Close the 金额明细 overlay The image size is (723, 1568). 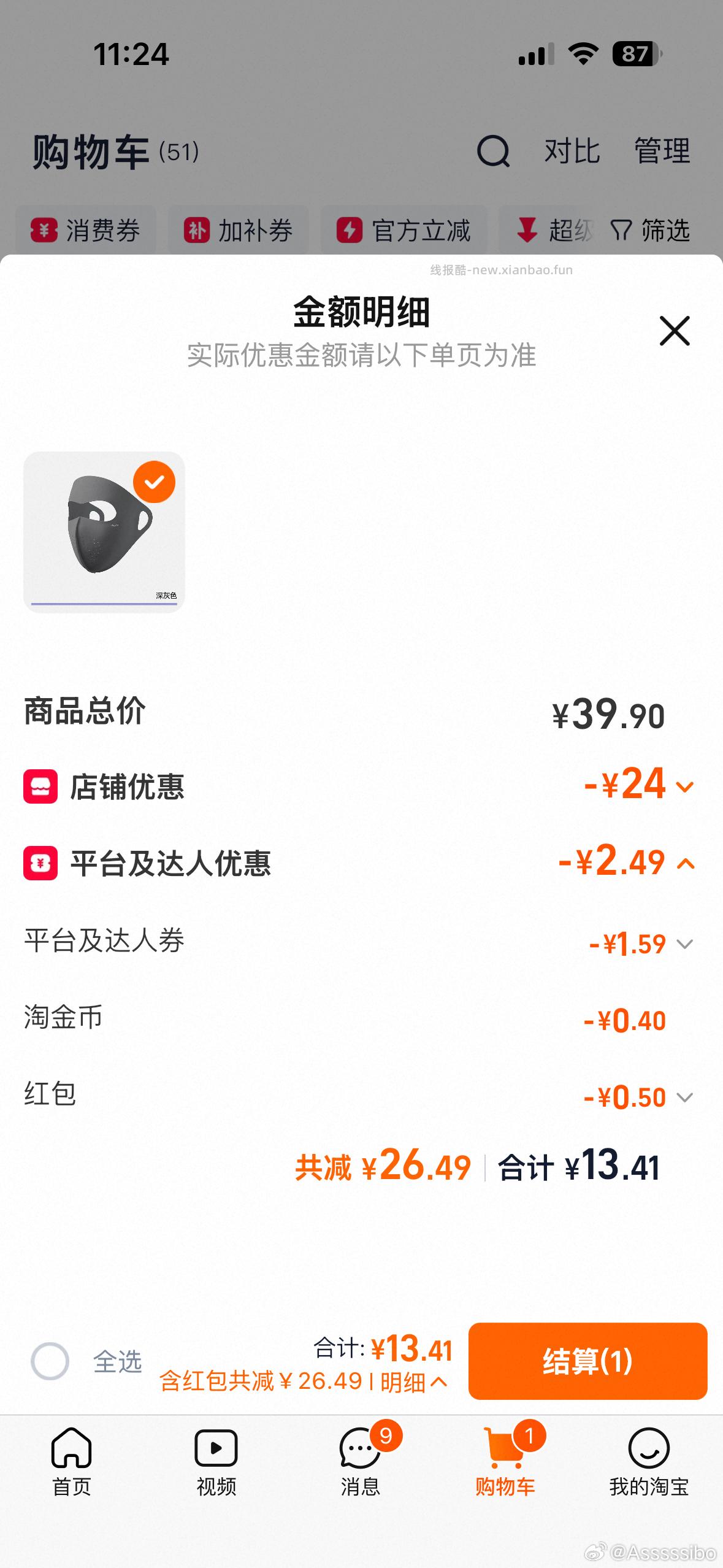coord(675,329)
